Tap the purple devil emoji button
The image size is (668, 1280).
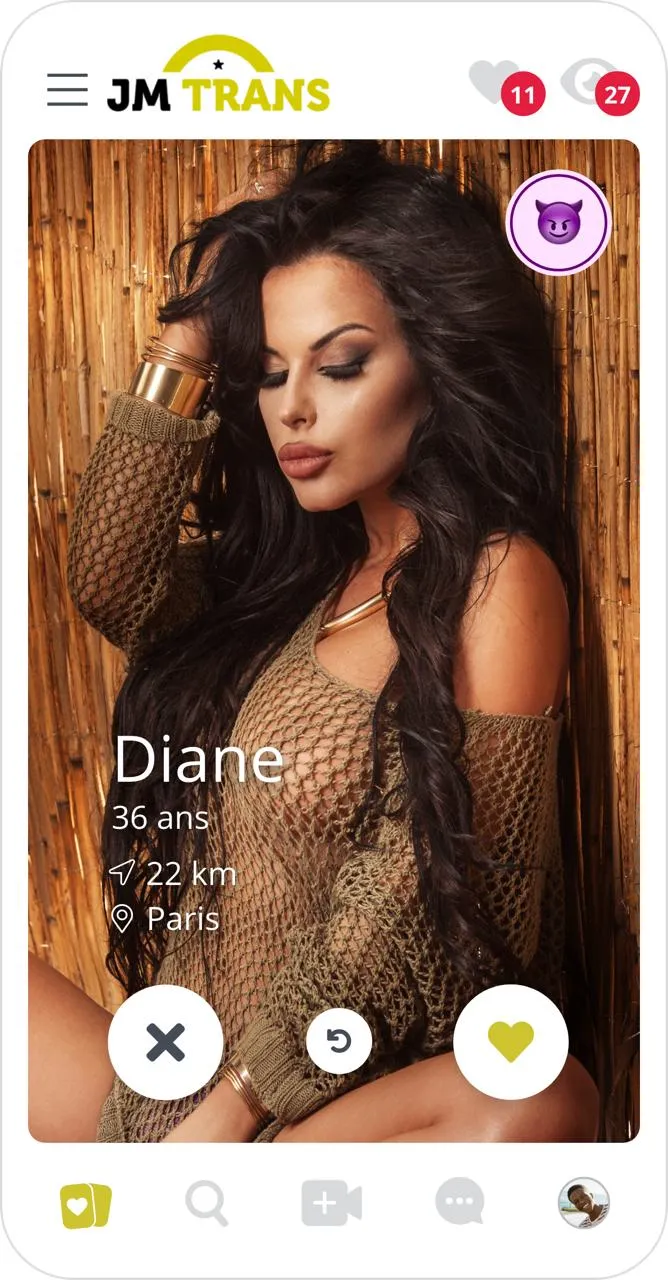coord(558,223)
